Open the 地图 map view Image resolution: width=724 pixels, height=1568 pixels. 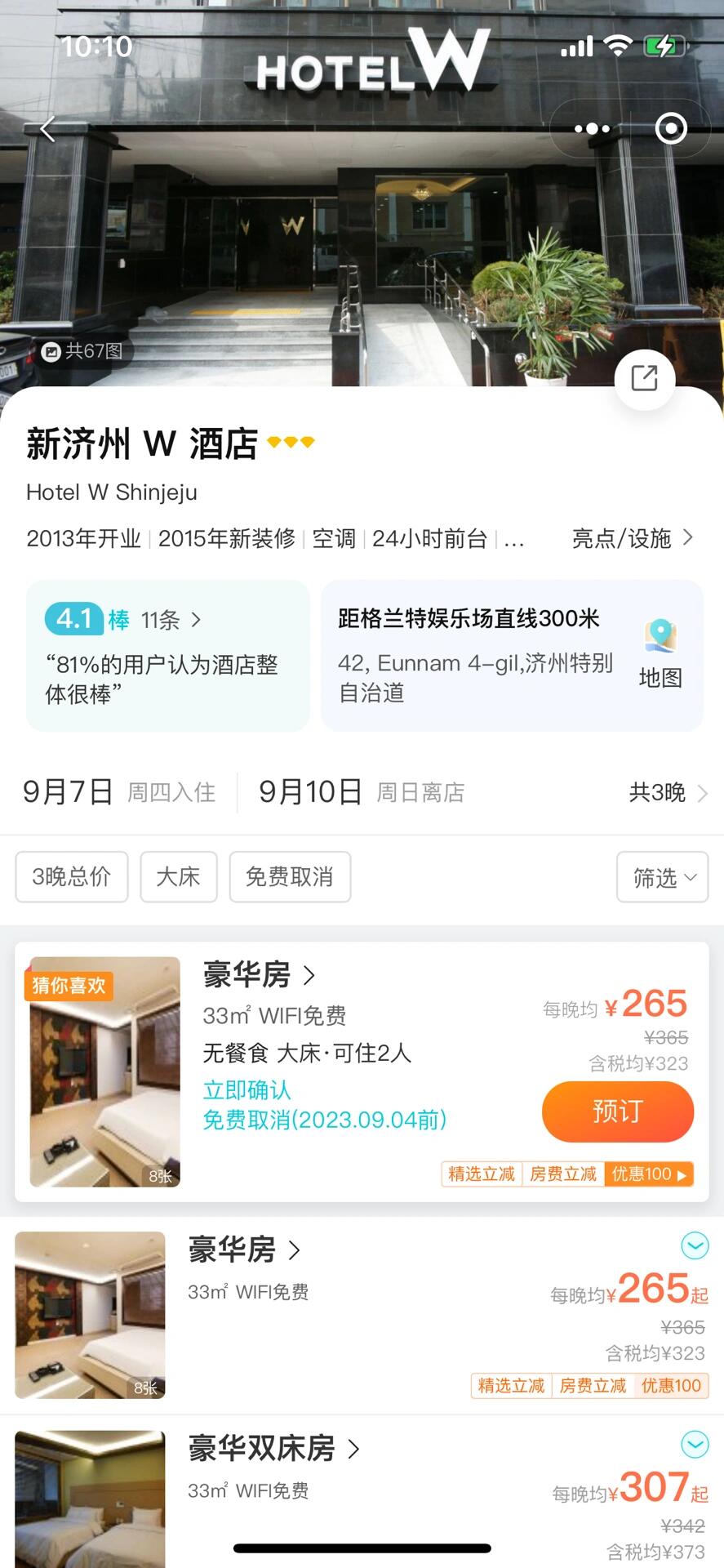pos(660,655)
